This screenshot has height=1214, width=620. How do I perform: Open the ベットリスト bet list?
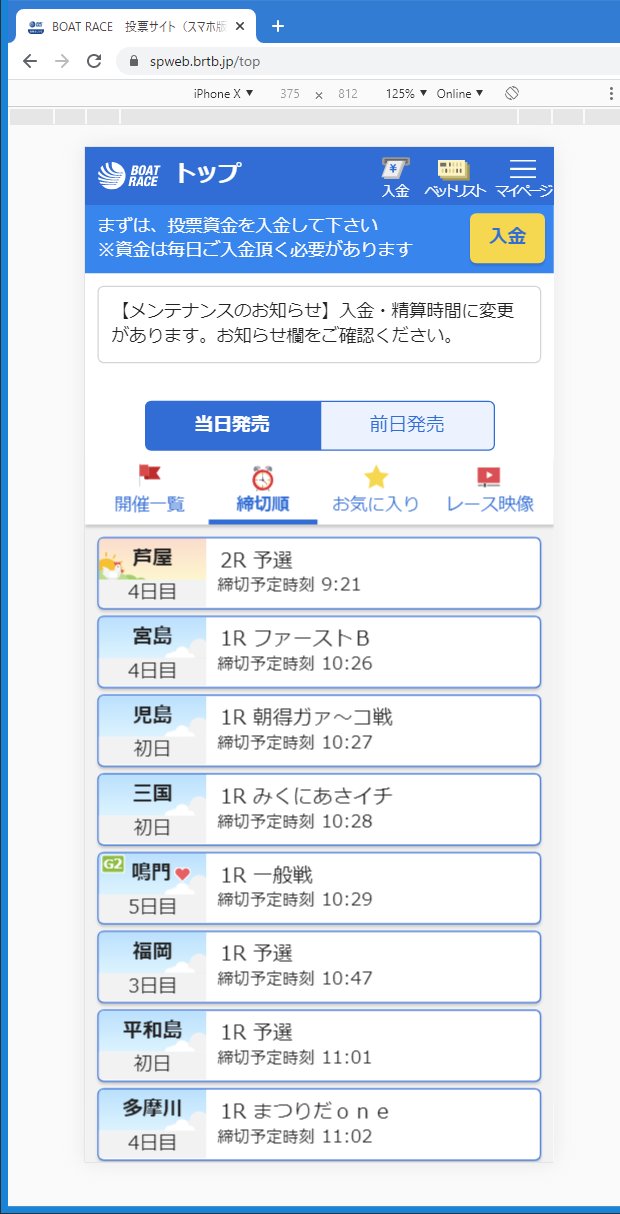click(x=455, y=177)
